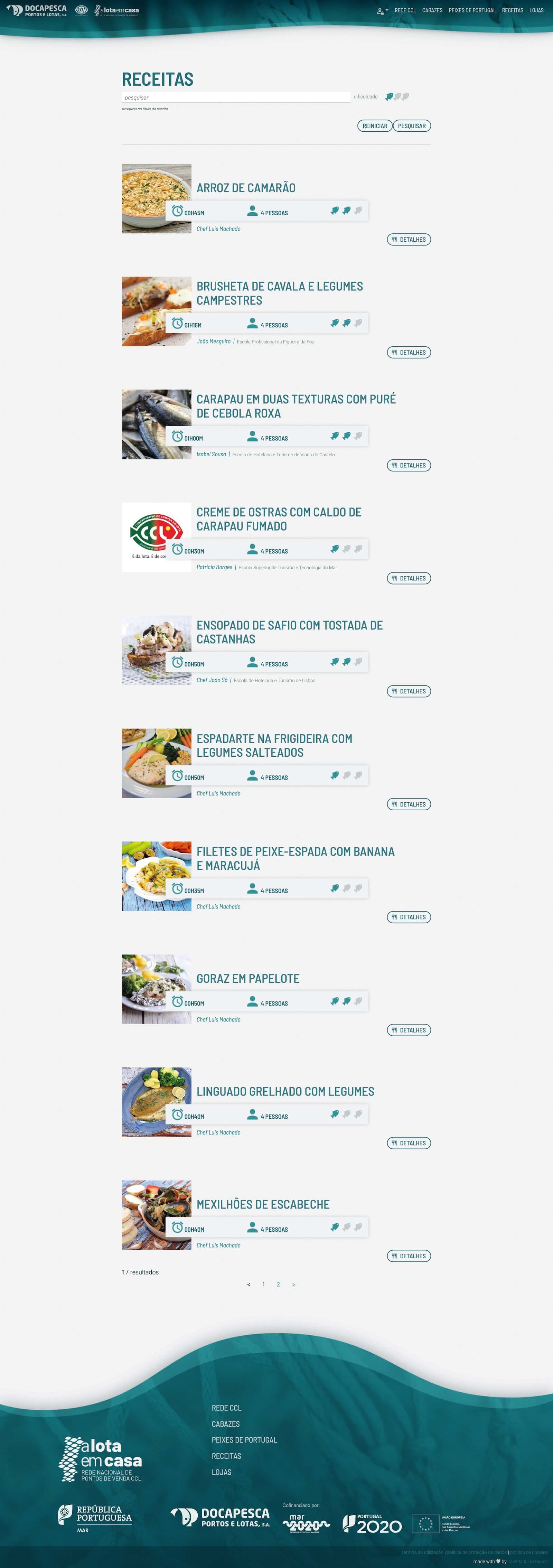Open DETALHES for Espadarte na Frigideira

click(x=408, y=804)
